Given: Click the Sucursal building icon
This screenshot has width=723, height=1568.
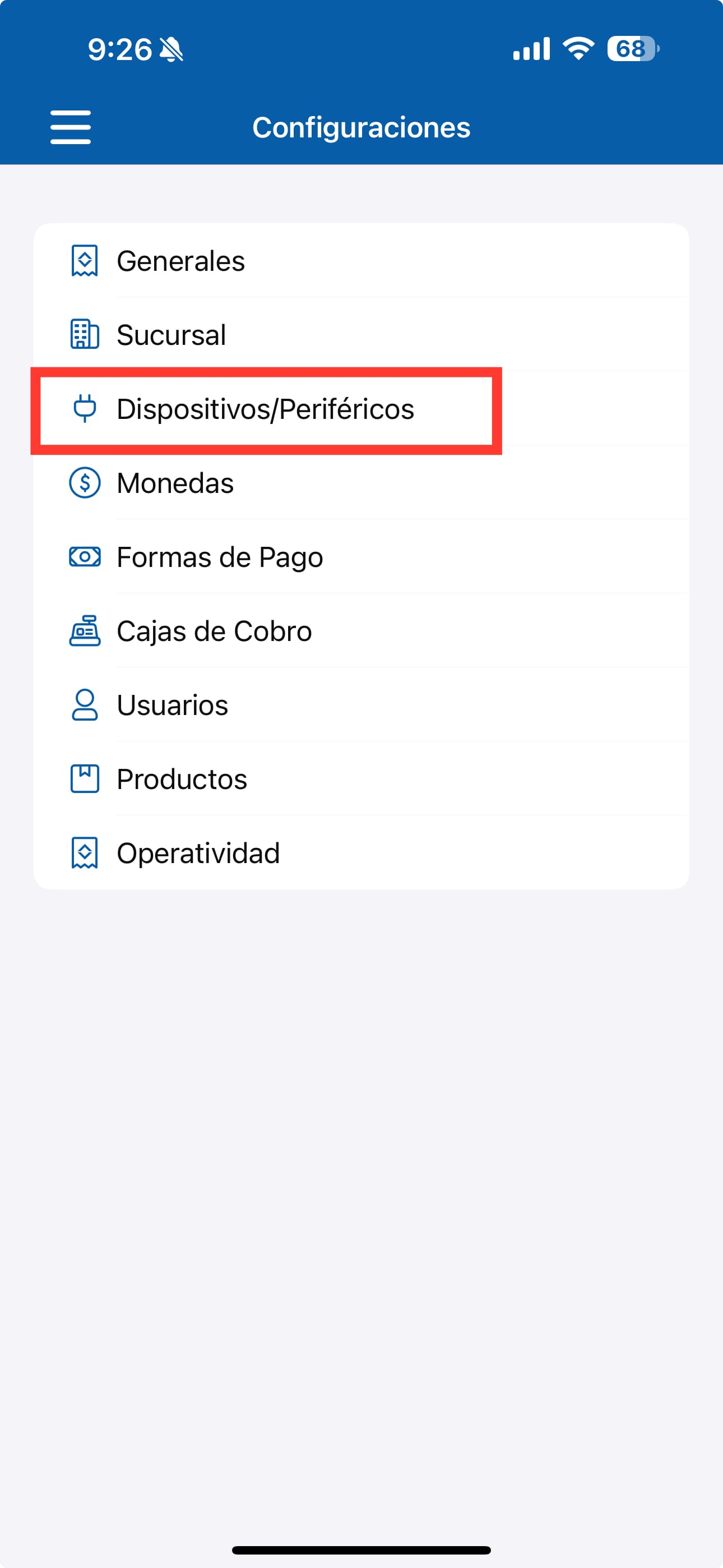Looking at the screenshot, I should click(84, 334).
